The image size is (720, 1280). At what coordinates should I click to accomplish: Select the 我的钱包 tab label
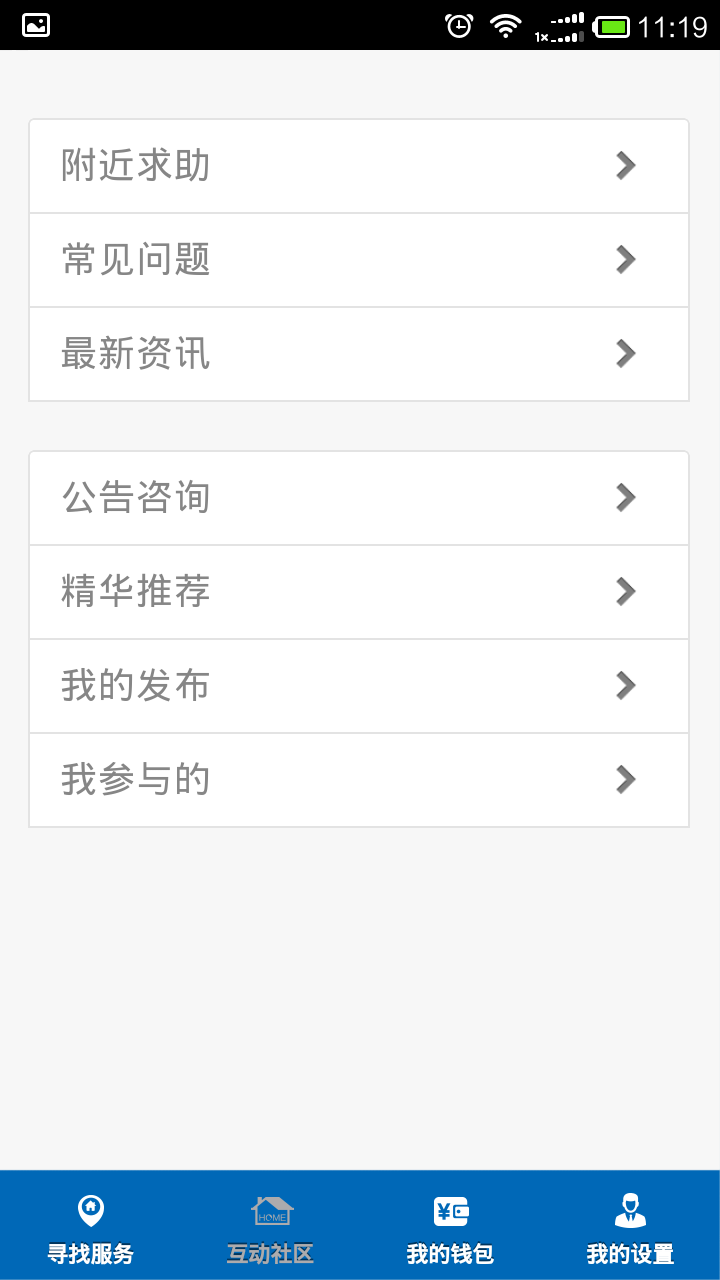[x=451, y=1253]
